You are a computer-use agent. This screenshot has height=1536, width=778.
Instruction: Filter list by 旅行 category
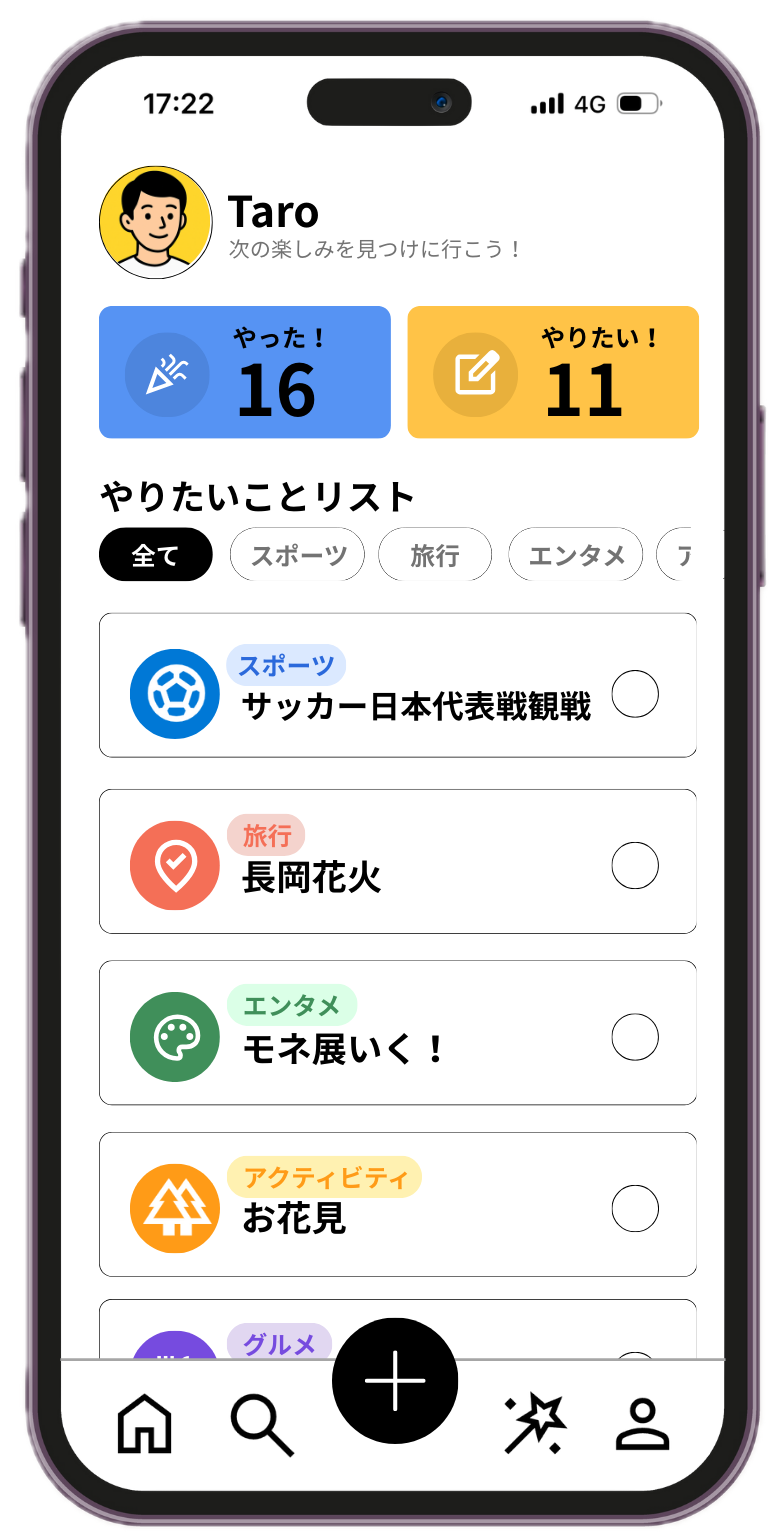click(435, 554)
